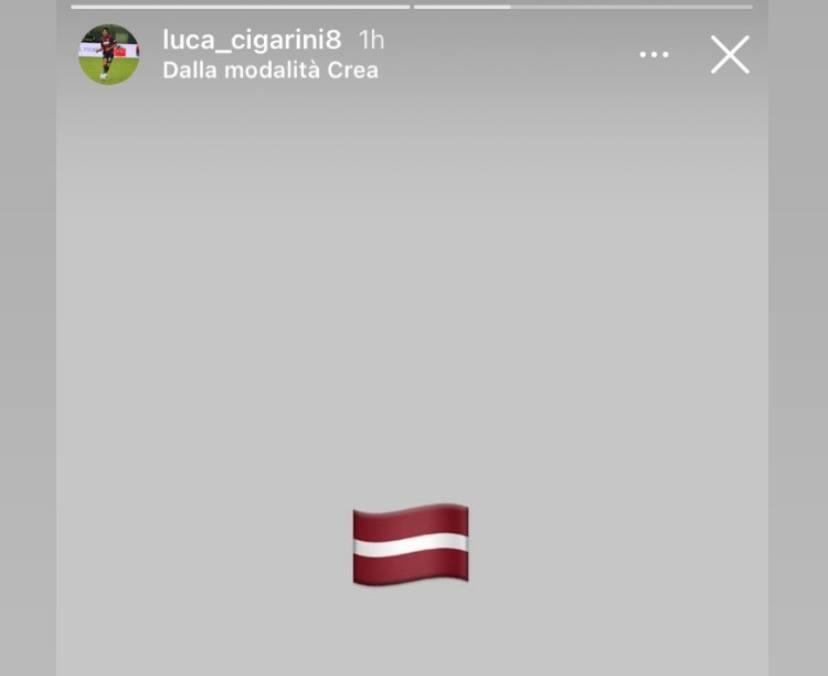Open luca_cigarini8 profile picture
Screen dimensions: 828x676
coord(109,55)
